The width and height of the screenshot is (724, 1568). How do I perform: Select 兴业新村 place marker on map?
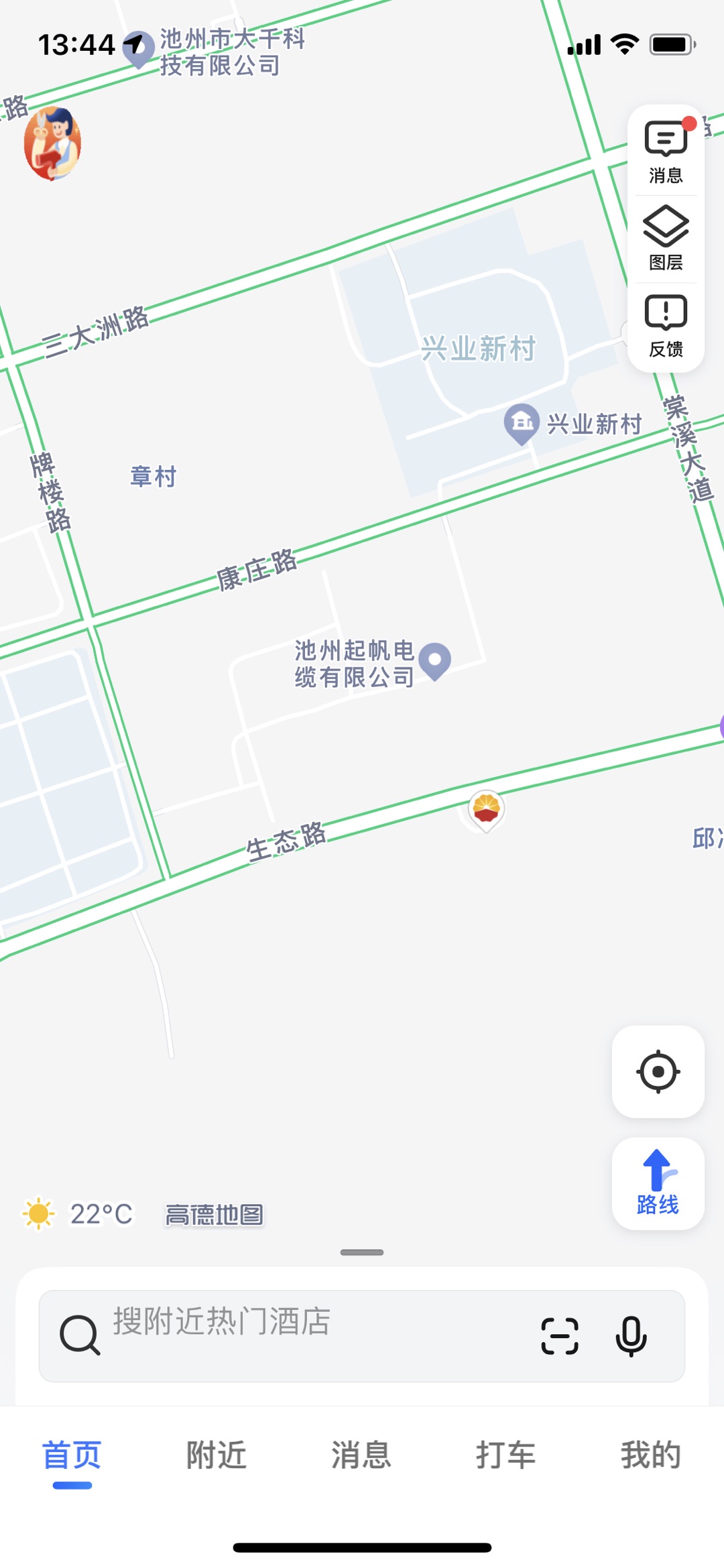[x=522, y=423]
